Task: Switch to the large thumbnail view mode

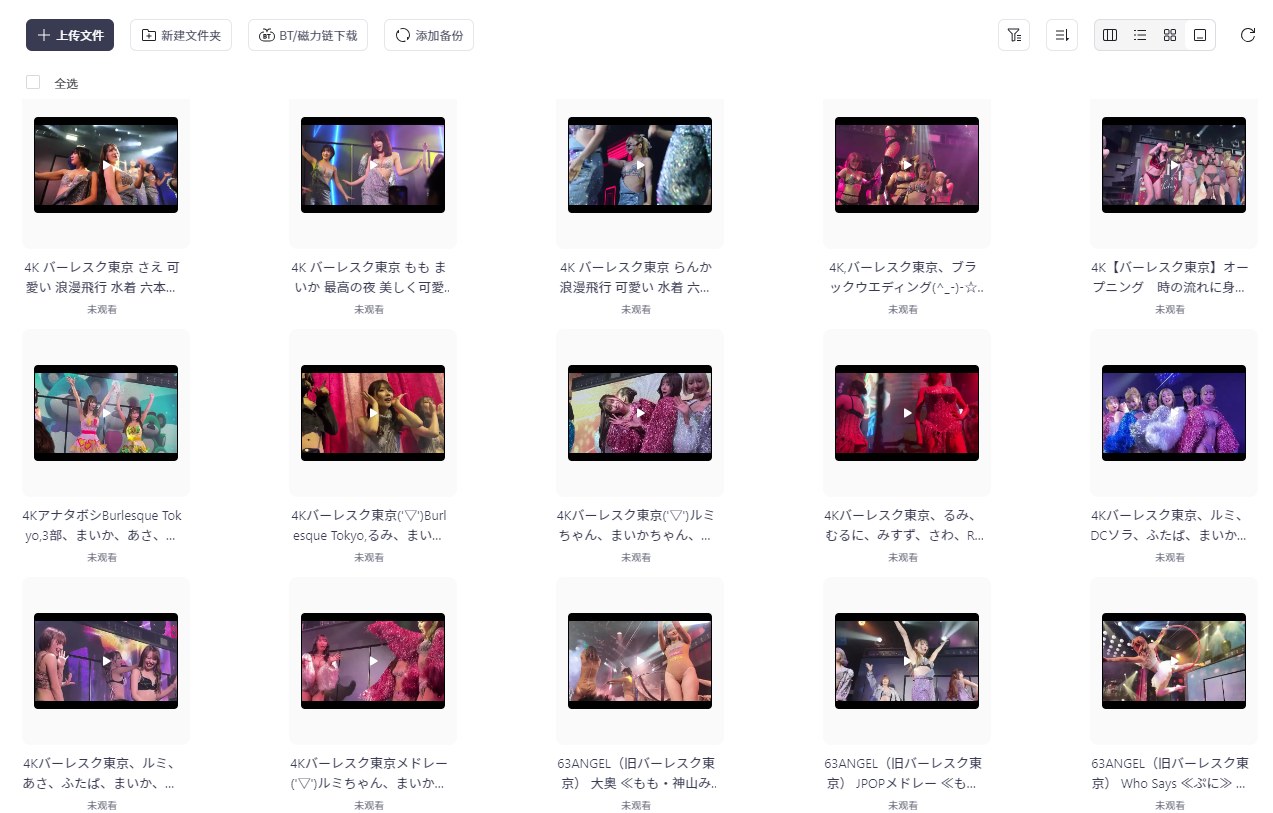Action: 1200,35
